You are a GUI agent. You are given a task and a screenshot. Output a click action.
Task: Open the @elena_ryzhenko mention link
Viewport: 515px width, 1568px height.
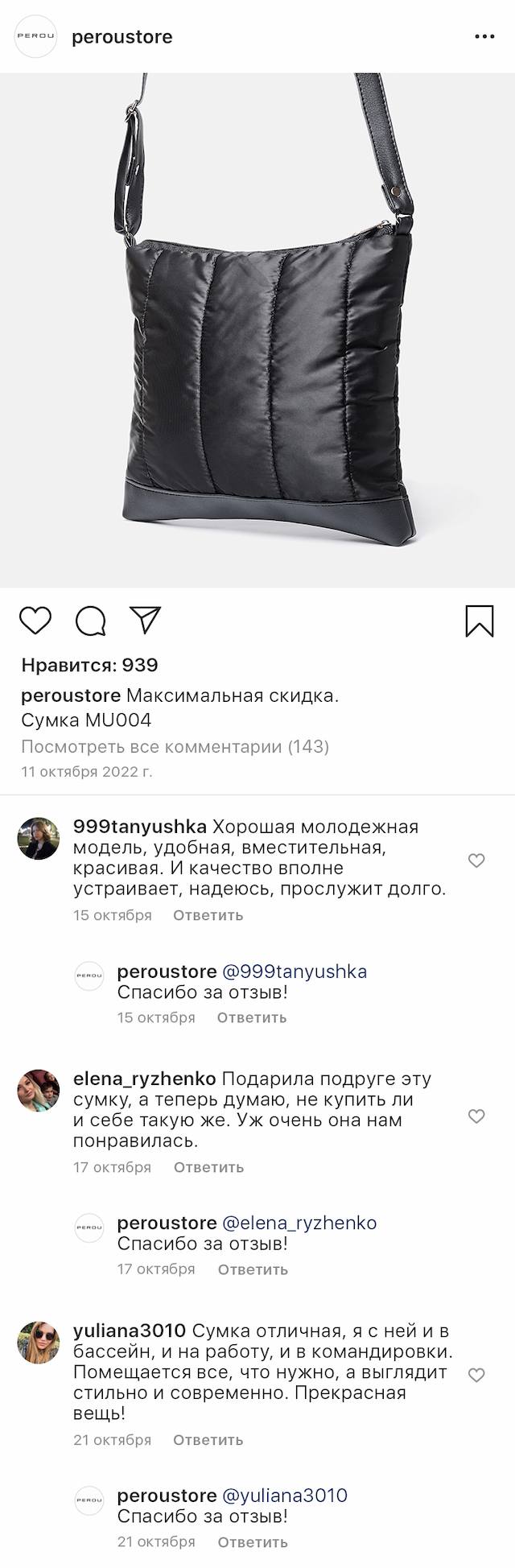point(299,1223)
